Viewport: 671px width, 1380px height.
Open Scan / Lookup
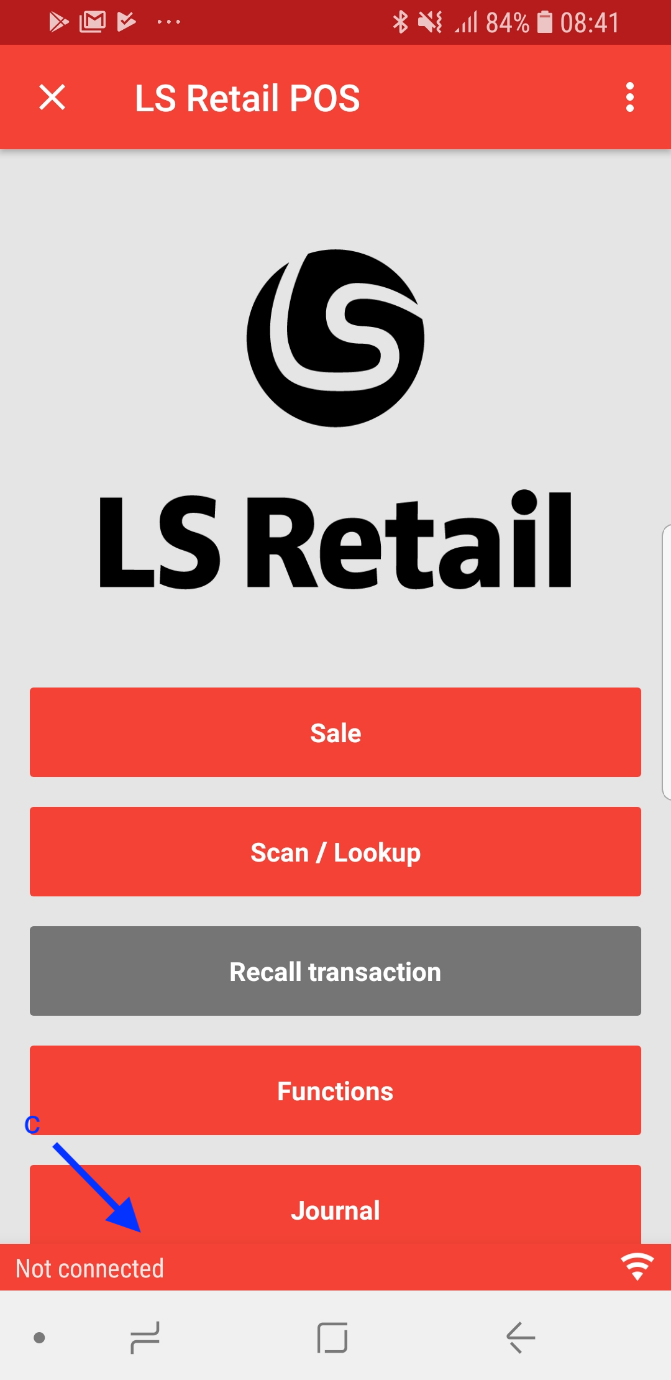335,852
